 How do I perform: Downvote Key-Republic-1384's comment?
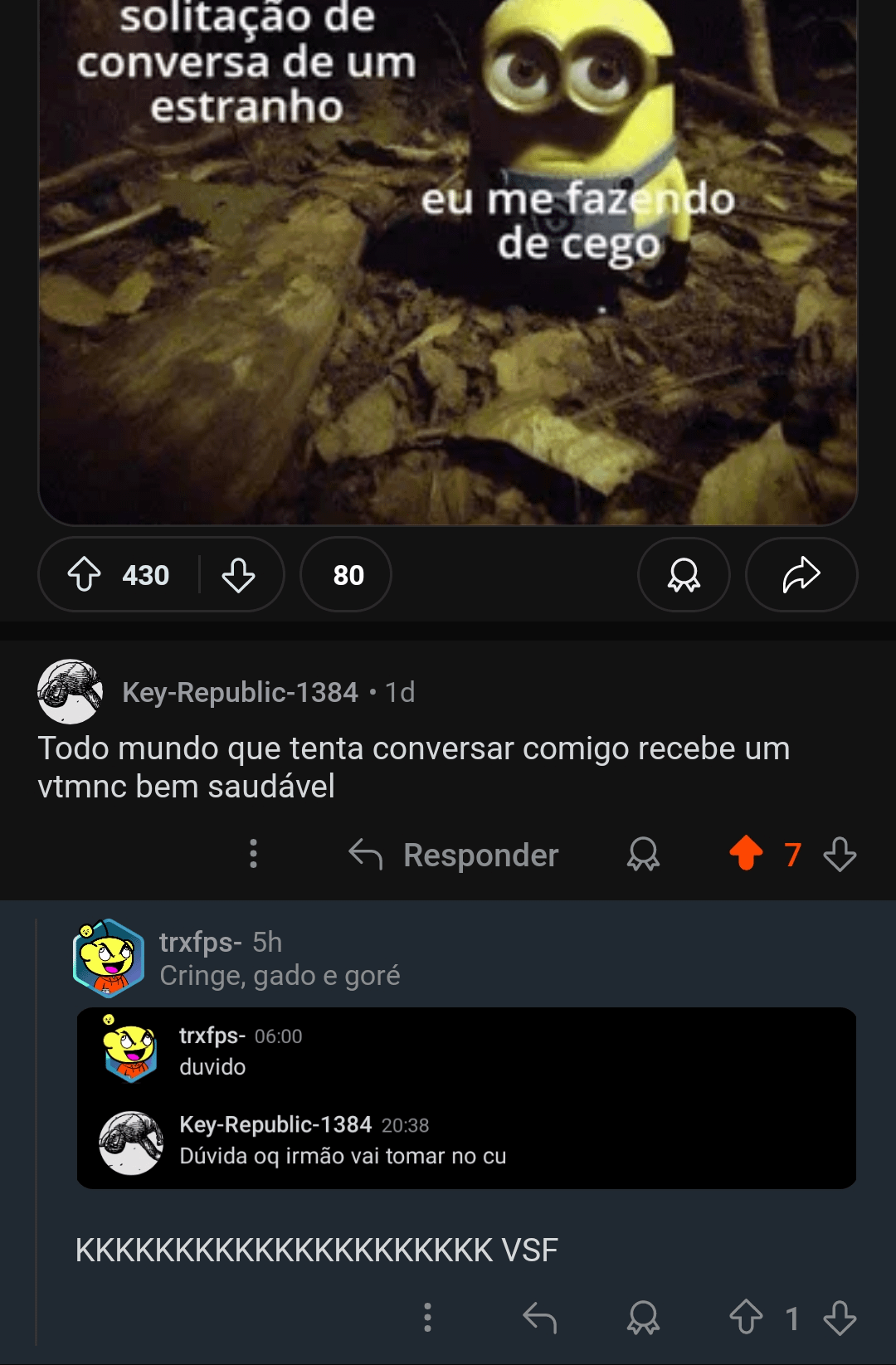pos(840,854)
